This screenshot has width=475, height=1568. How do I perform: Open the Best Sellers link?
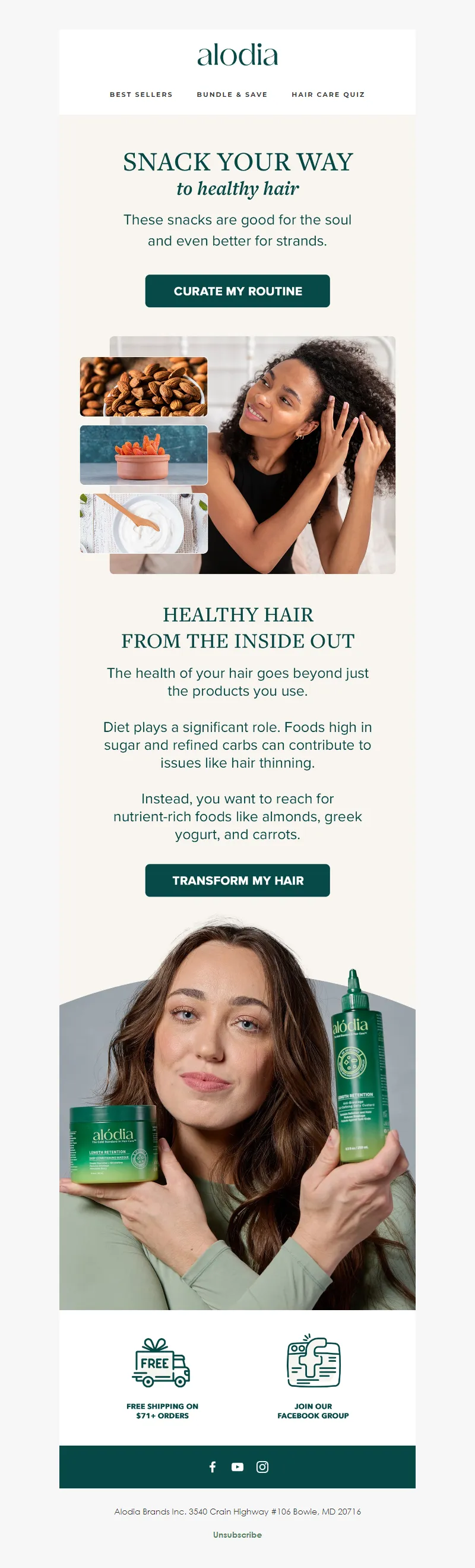141,94
